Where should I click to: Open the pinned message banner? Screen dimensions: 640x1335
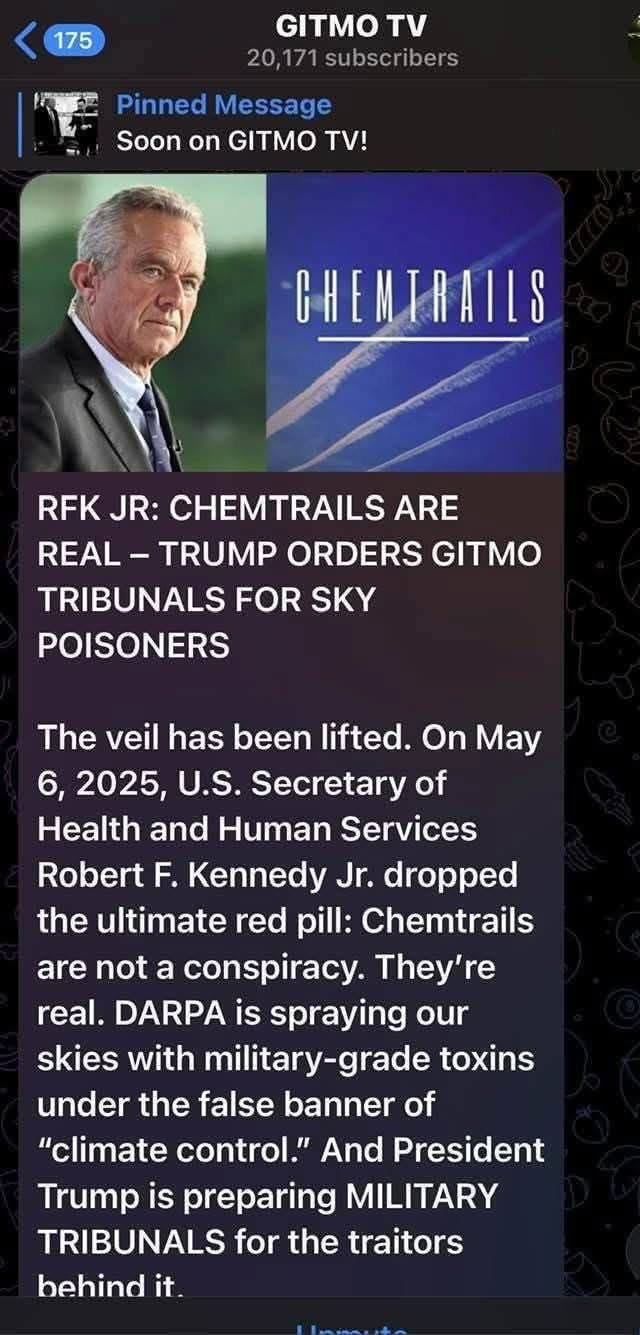[240, 122]
